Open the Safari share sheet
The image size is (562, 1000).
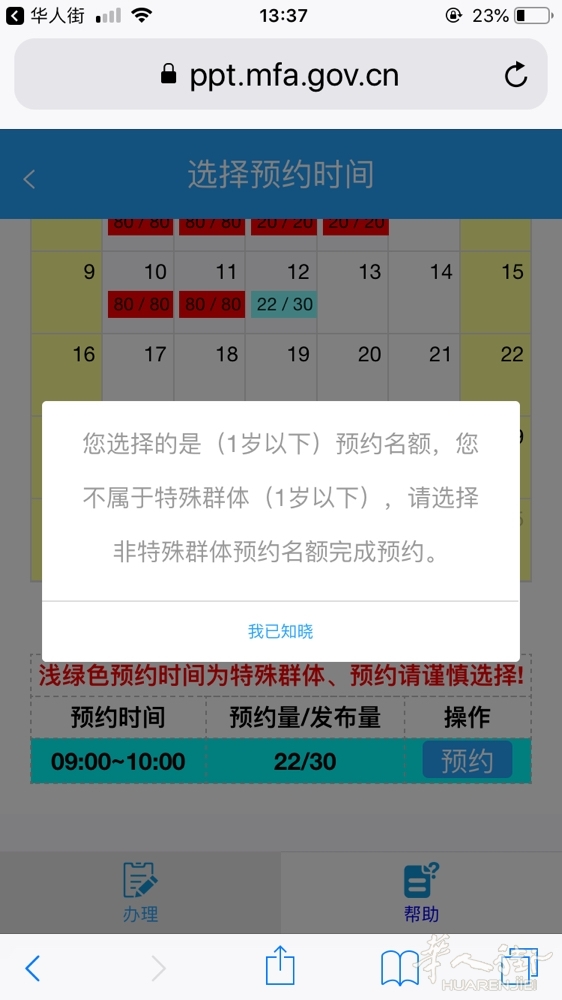[x=280, y=966]
